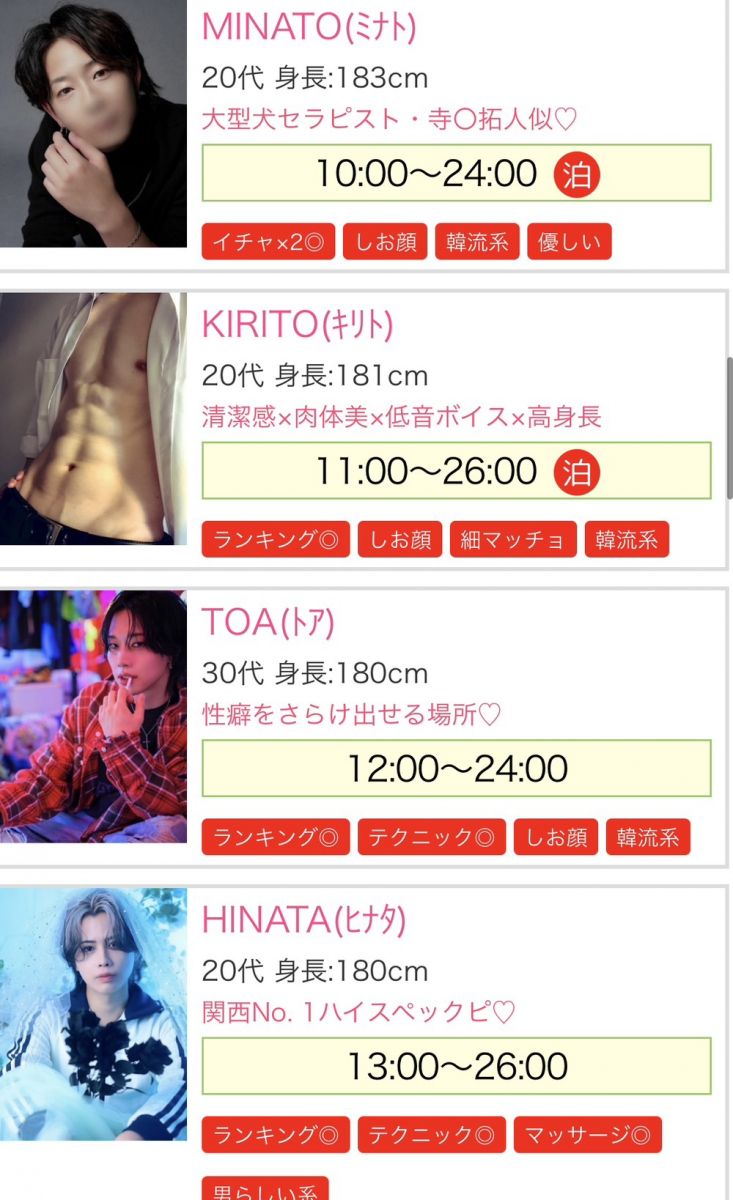The height and width of the screenshot is (1200, 733).
Task: Tap the HINATA(ヒナタ) name link
Action: (x=304, y=919)
